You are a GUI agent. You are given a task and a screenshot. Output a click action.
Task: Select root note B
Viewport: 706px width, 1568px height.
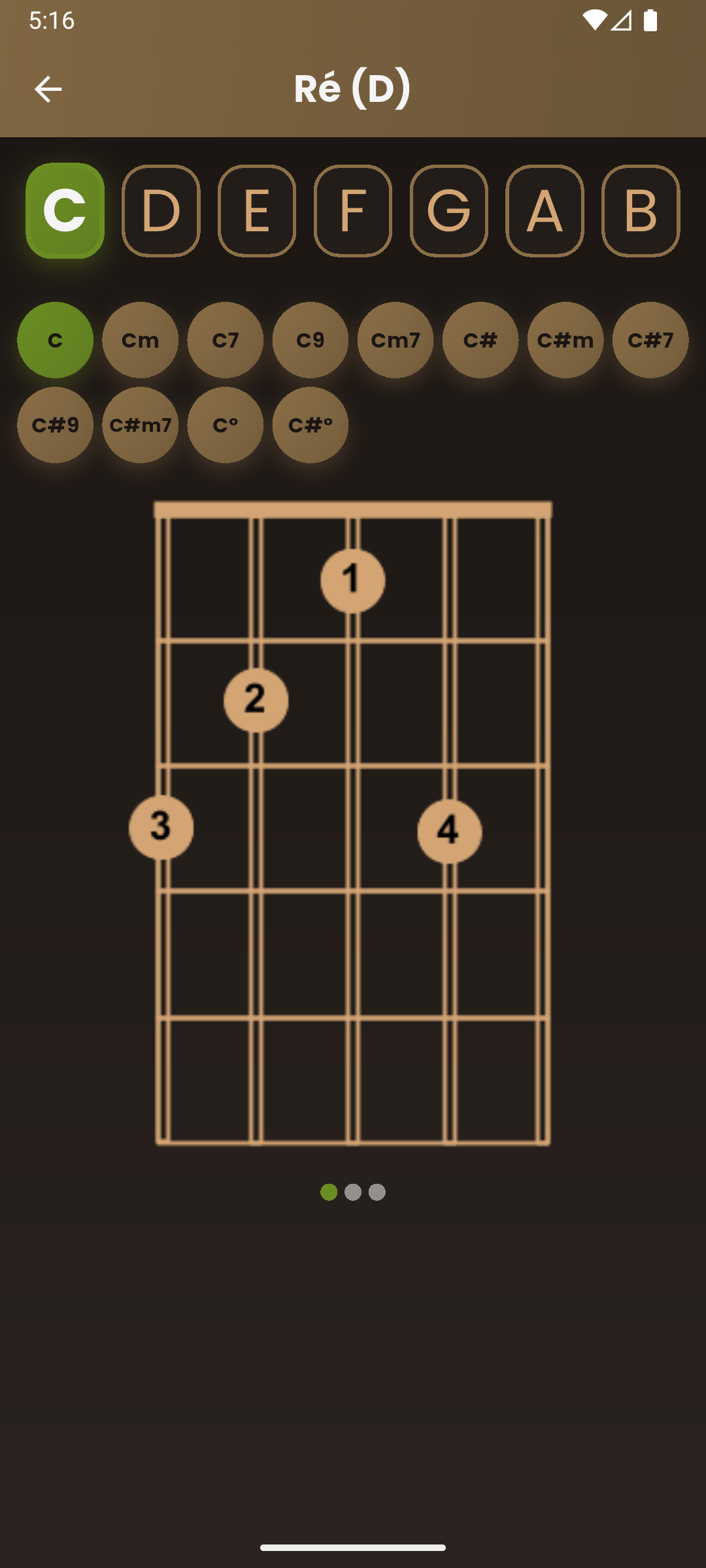(641, 210)
